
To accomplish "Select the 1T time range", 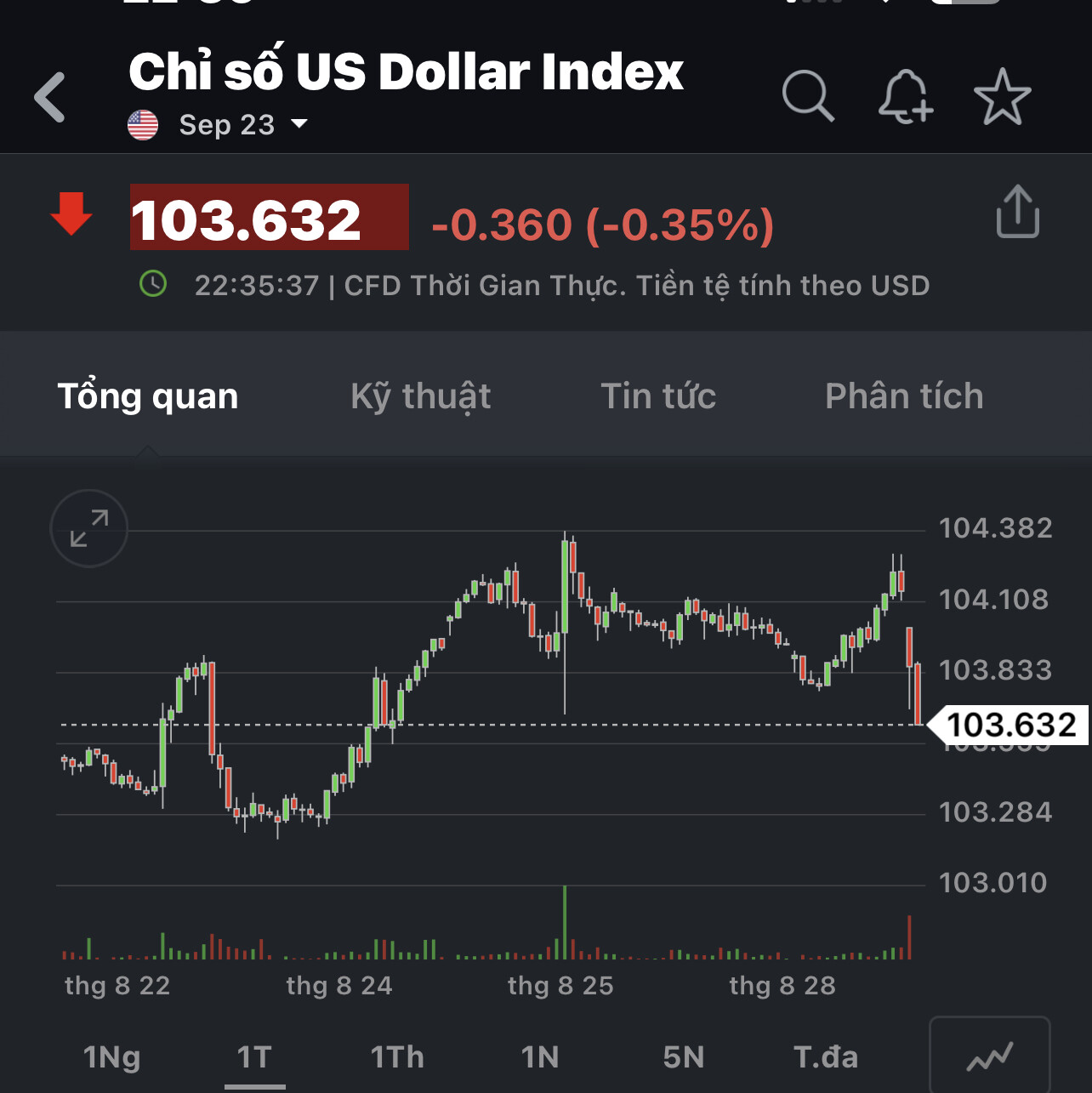I will 254,1057.
